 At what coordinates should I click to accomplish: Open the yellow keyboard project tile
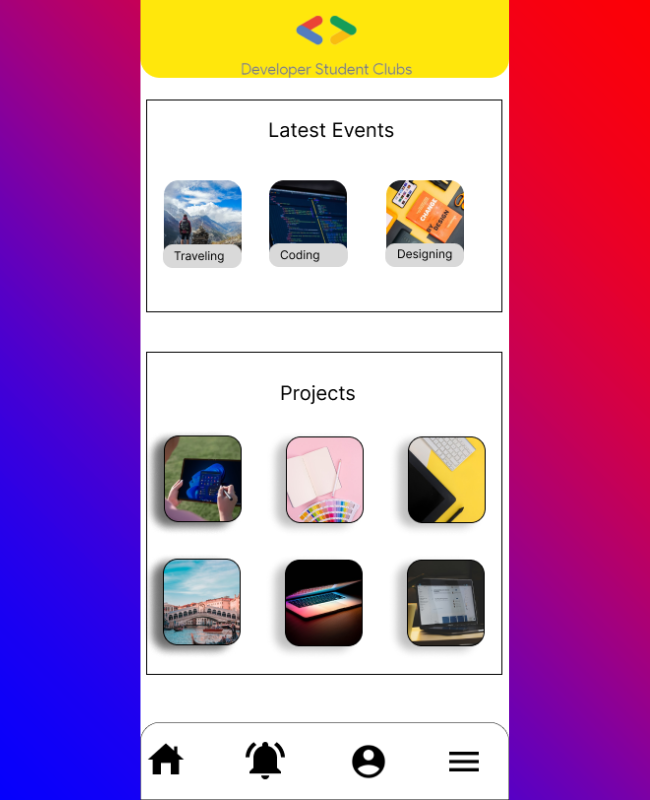coord(446,479)
